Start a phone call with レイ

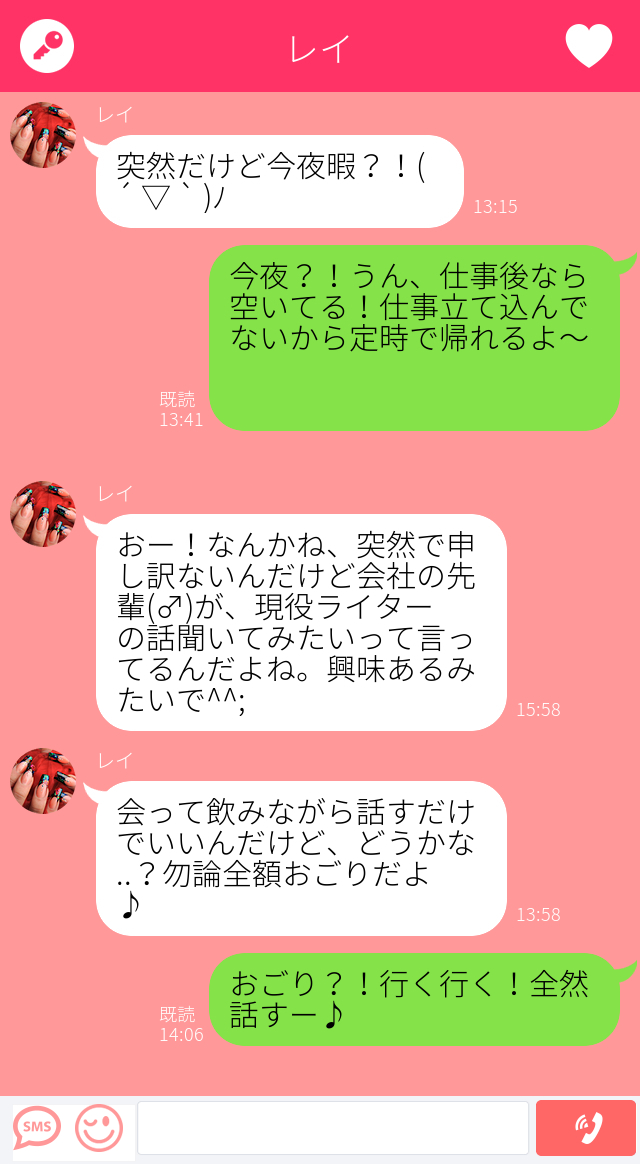click(x=586, y=1128)
